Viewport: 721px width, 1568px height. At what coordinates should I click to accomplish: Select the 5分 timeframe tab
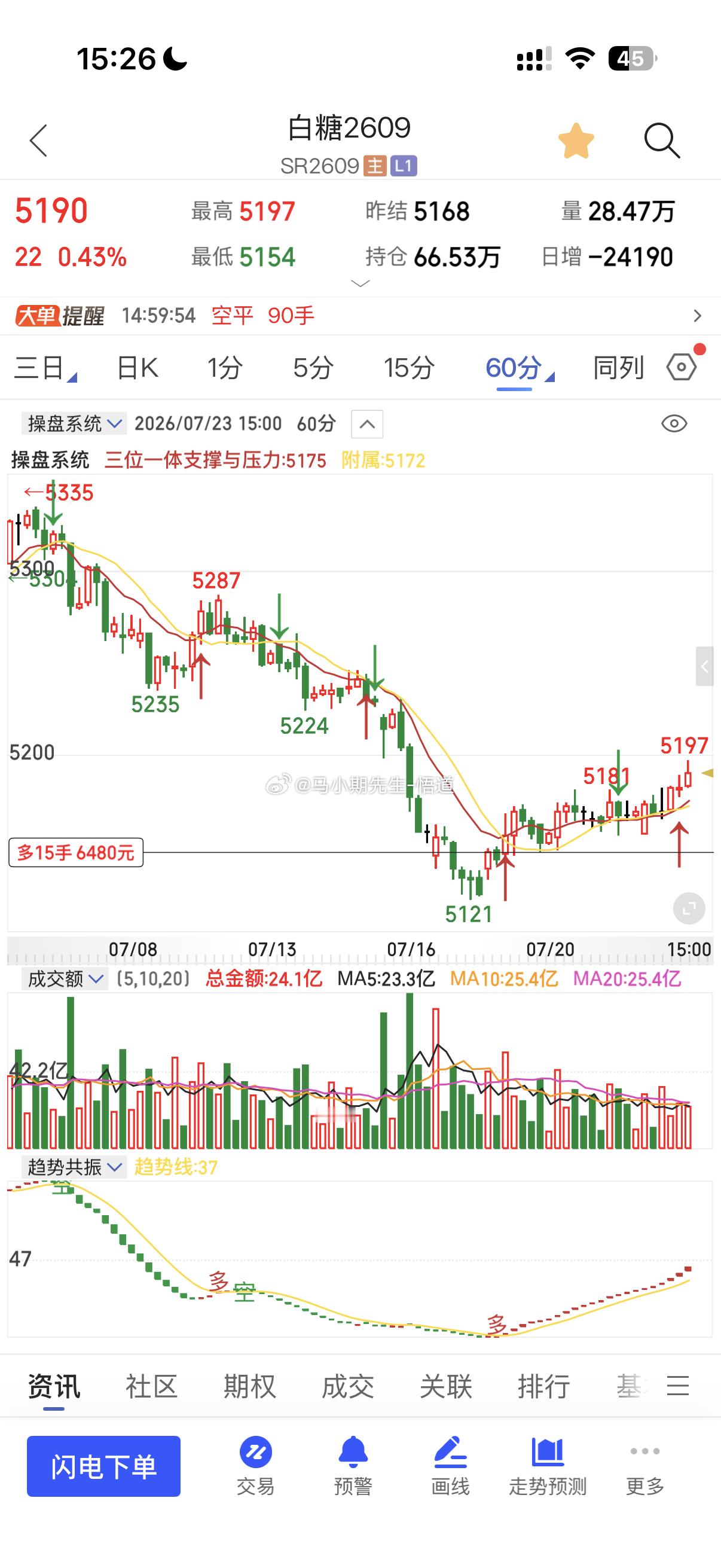tap(313, 368)
